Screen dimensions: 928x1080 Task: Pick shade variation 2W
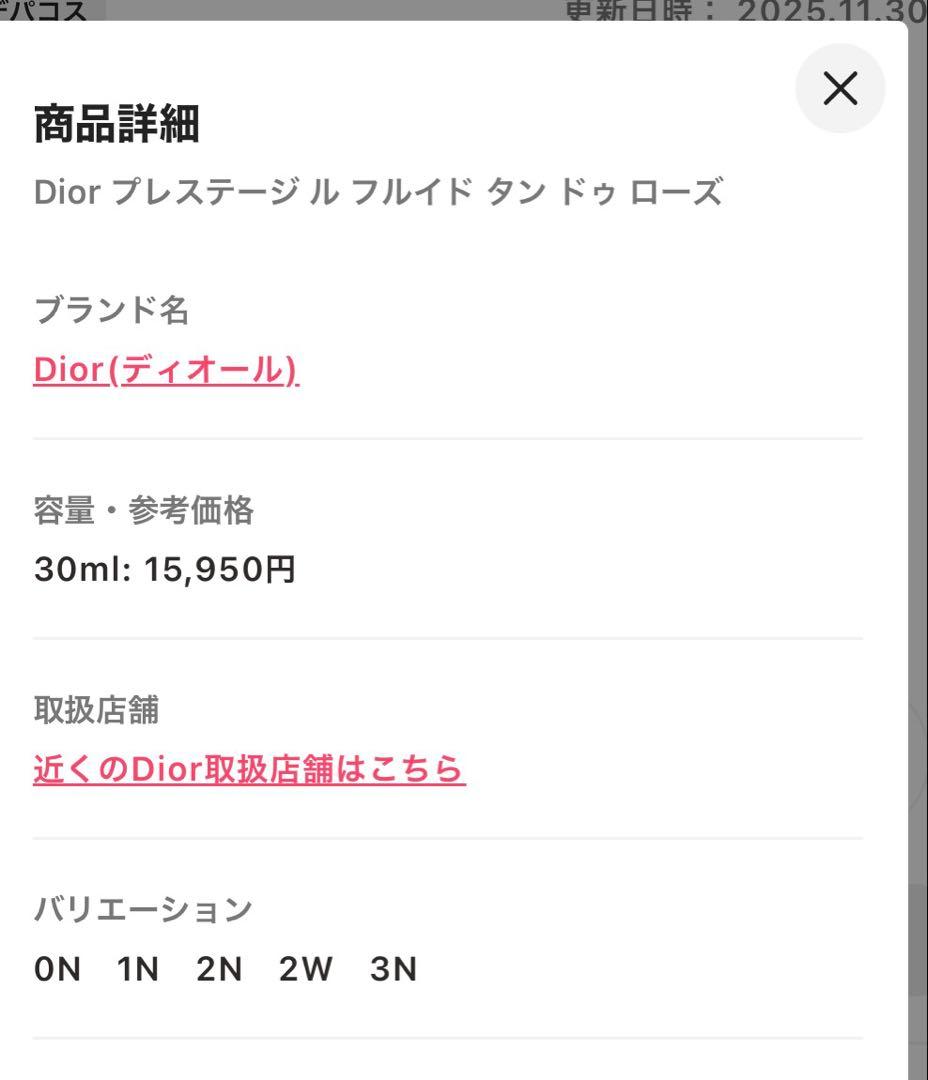305,968
